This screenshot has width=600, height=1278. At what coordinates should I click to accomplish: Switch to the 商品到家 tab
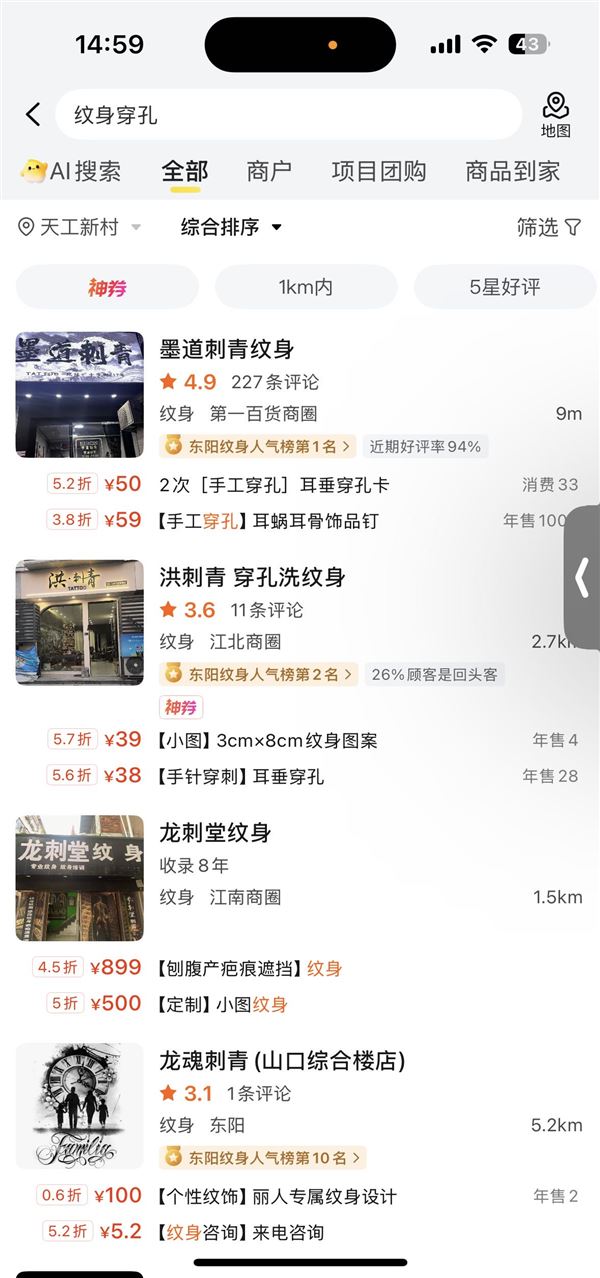[512, 171]
